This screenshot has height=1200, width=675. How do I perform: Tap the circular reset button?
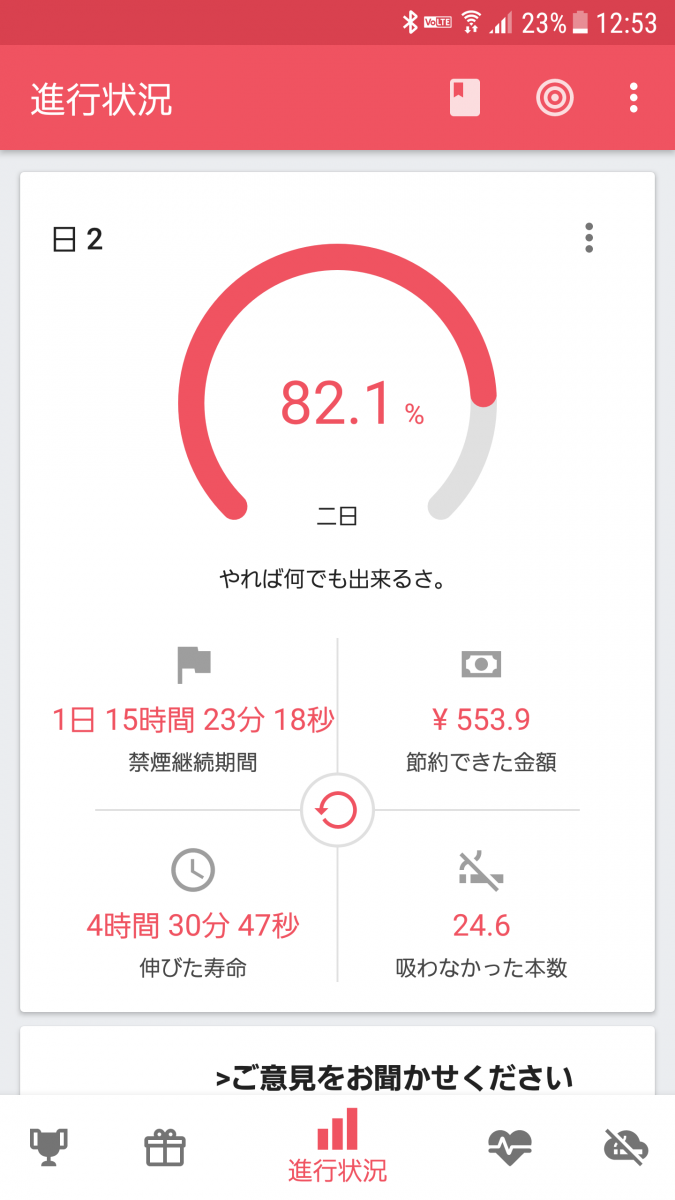337,811
